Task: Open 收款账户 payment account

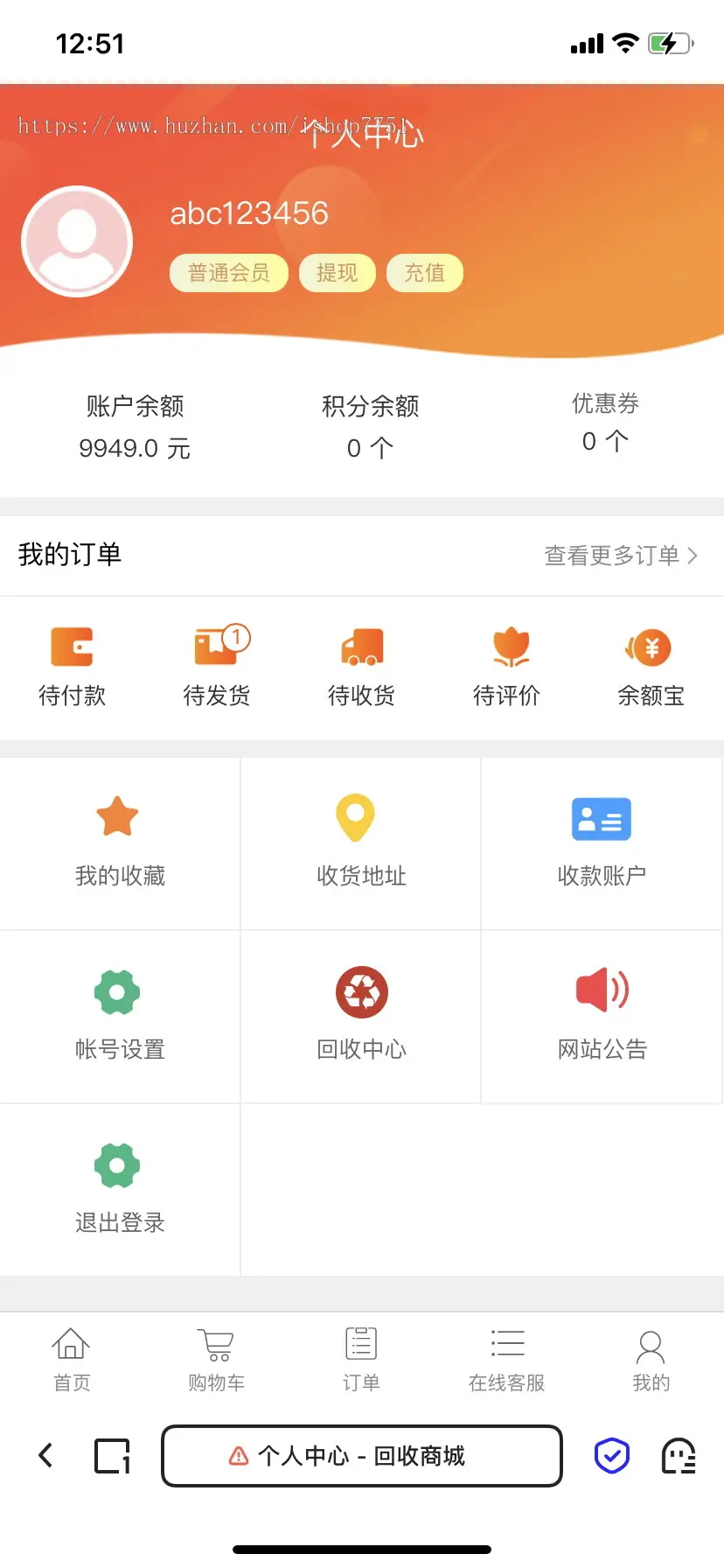Action: [x=602, y=843]
